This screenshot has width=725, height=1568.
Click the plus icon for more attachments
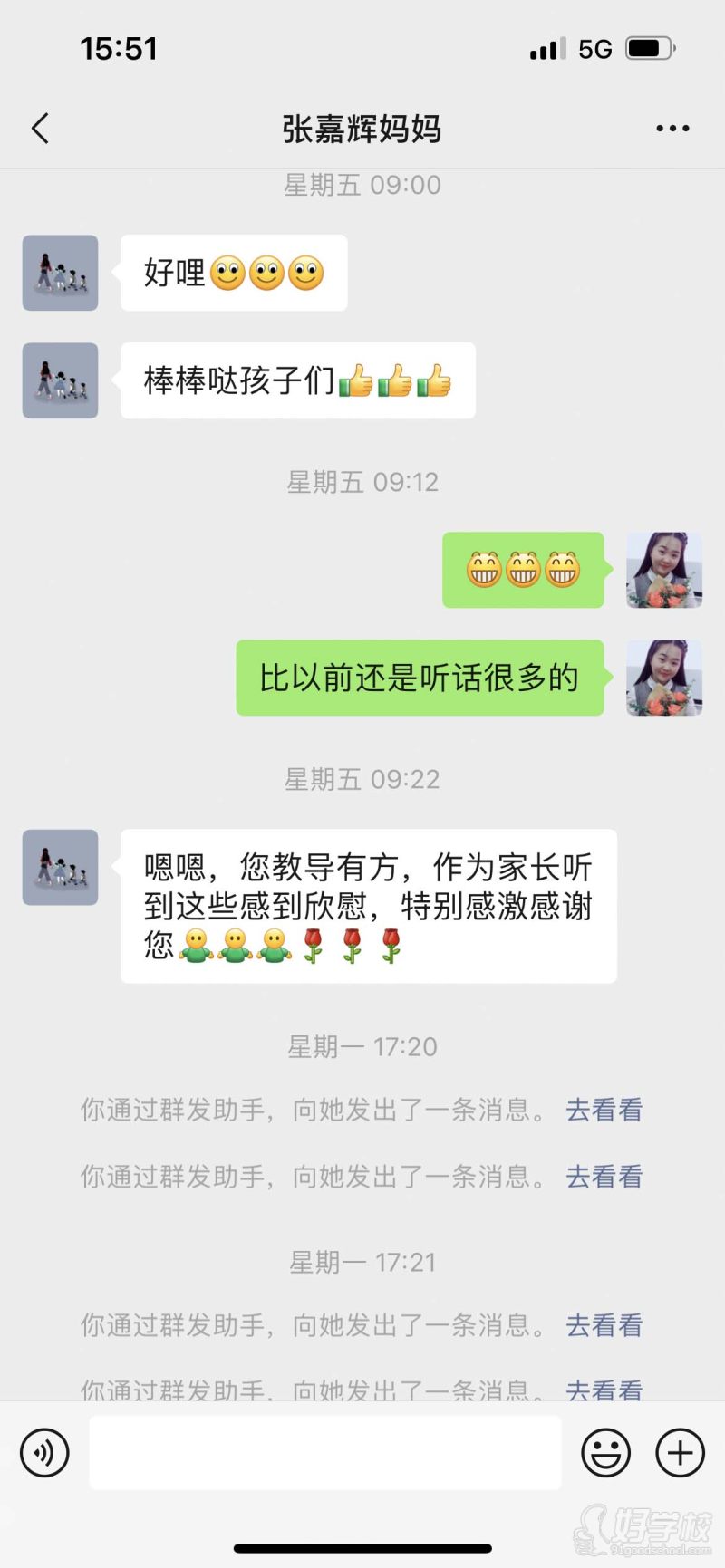pos(678,1452)
